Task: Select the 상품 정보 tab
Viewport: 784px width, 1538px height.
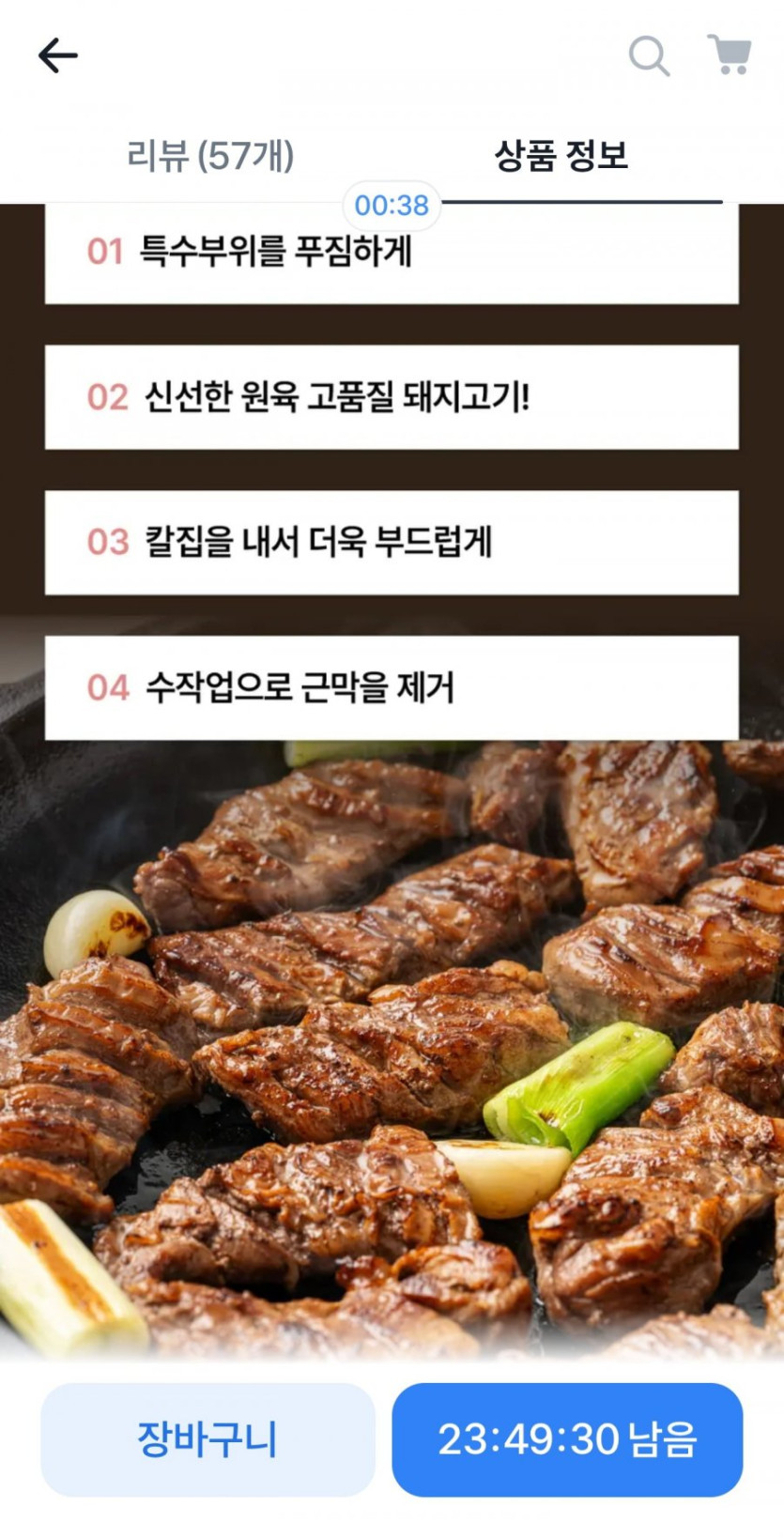Action: [x=561, y=156]
